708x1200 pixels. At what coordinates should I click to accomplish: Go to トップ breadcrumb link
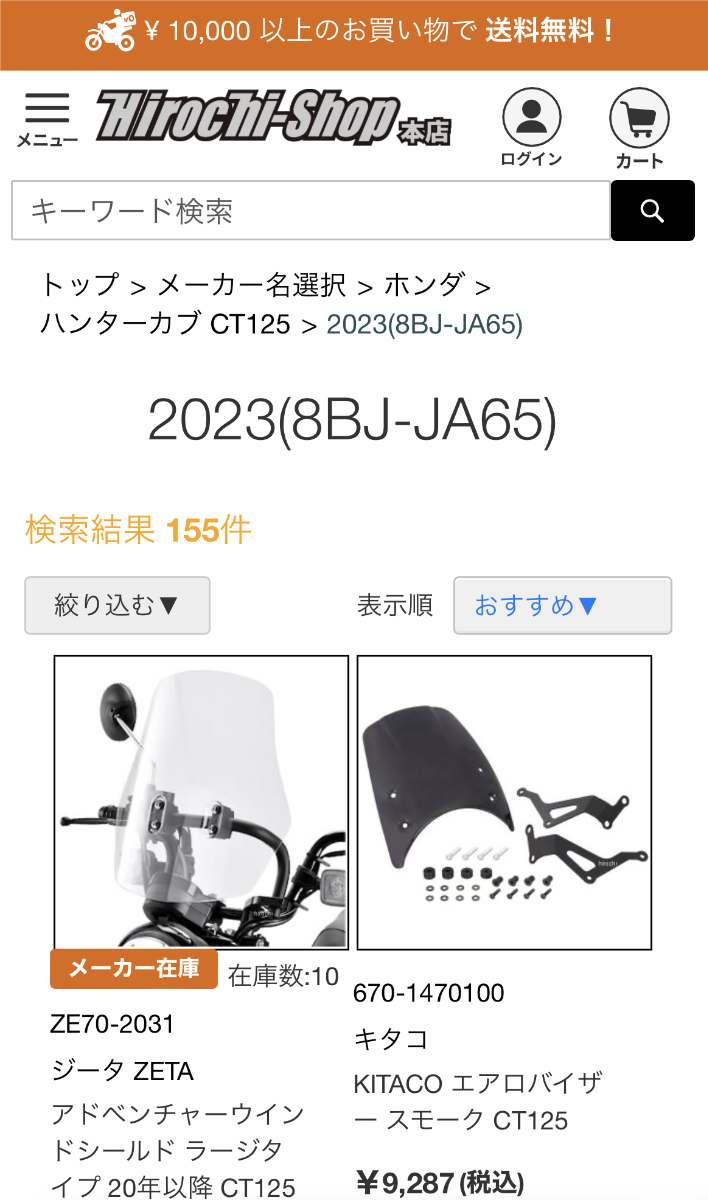click(x=79, y=285)
